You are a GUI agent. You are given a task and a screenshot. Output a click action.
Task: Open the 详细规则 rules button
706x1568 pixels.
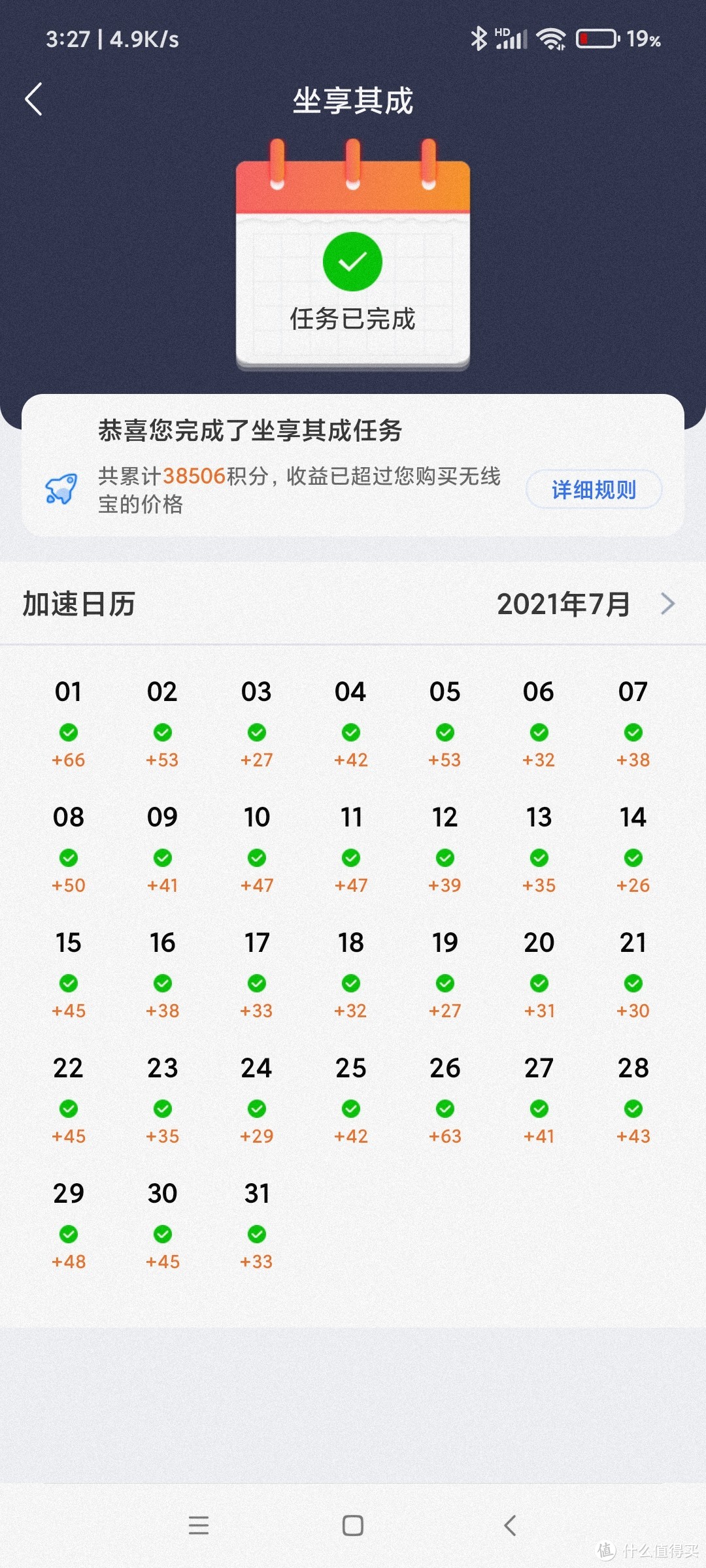(593, 489)
